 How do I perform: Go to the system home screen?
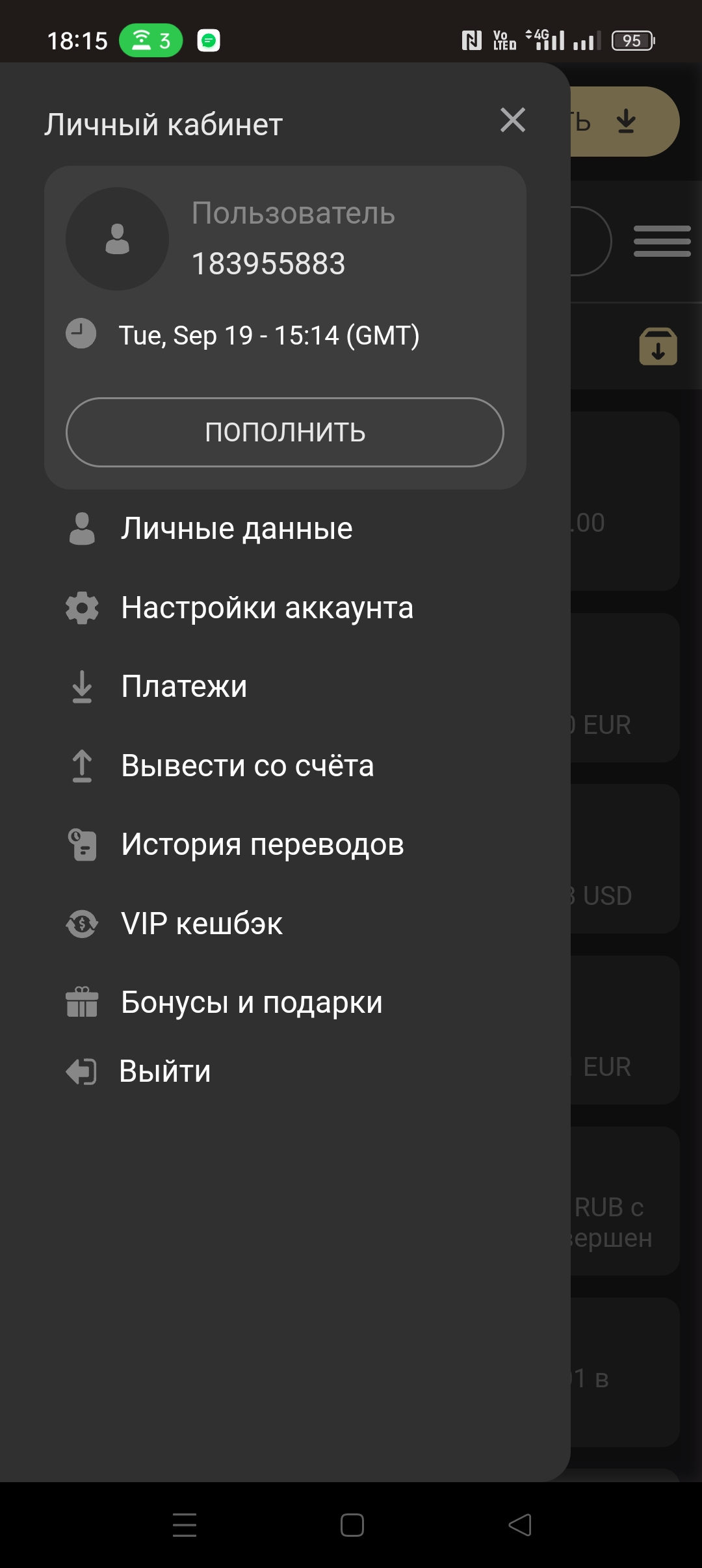pos(352,1525)
